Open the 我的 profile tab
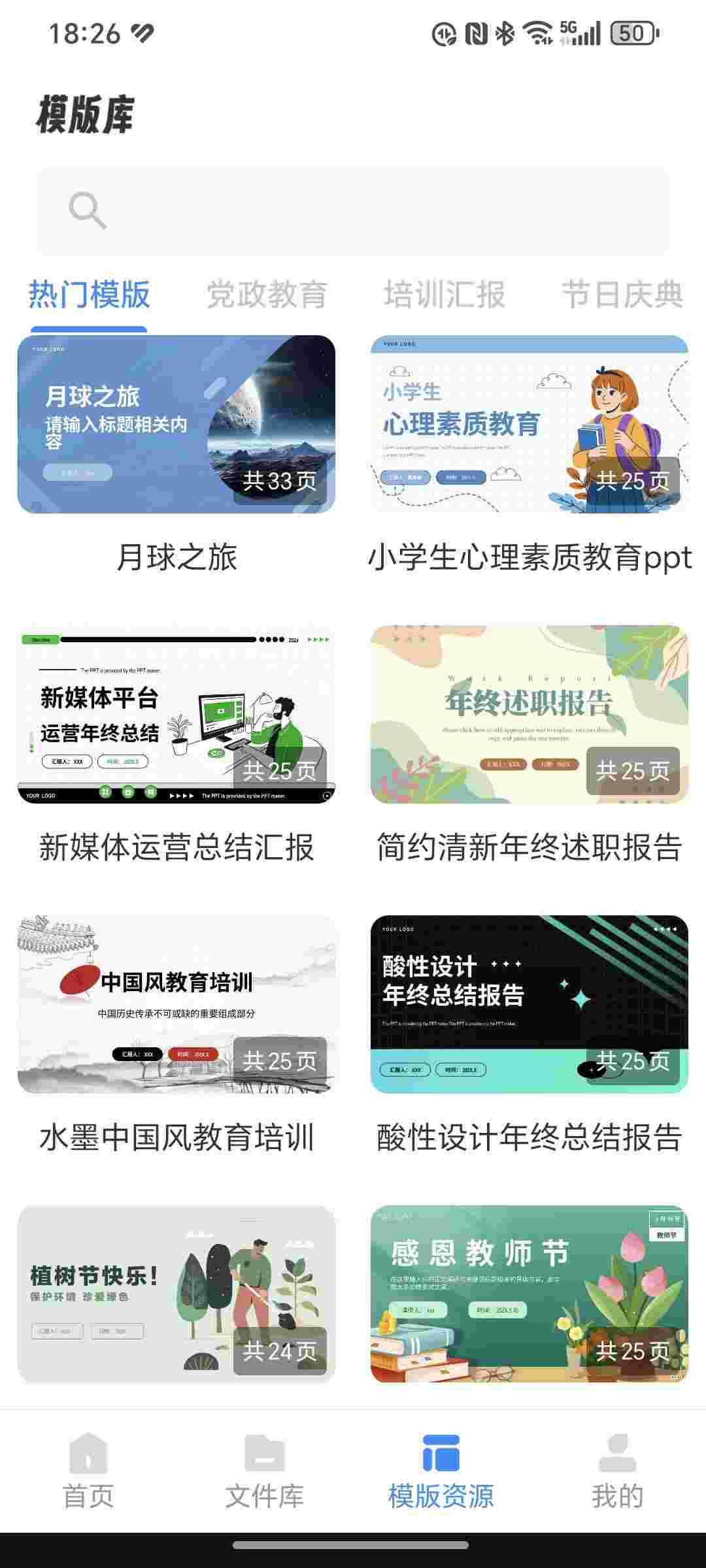The height and width of the screenshot is (1568, 706). pyautogui.click(x=618, y=1471)
